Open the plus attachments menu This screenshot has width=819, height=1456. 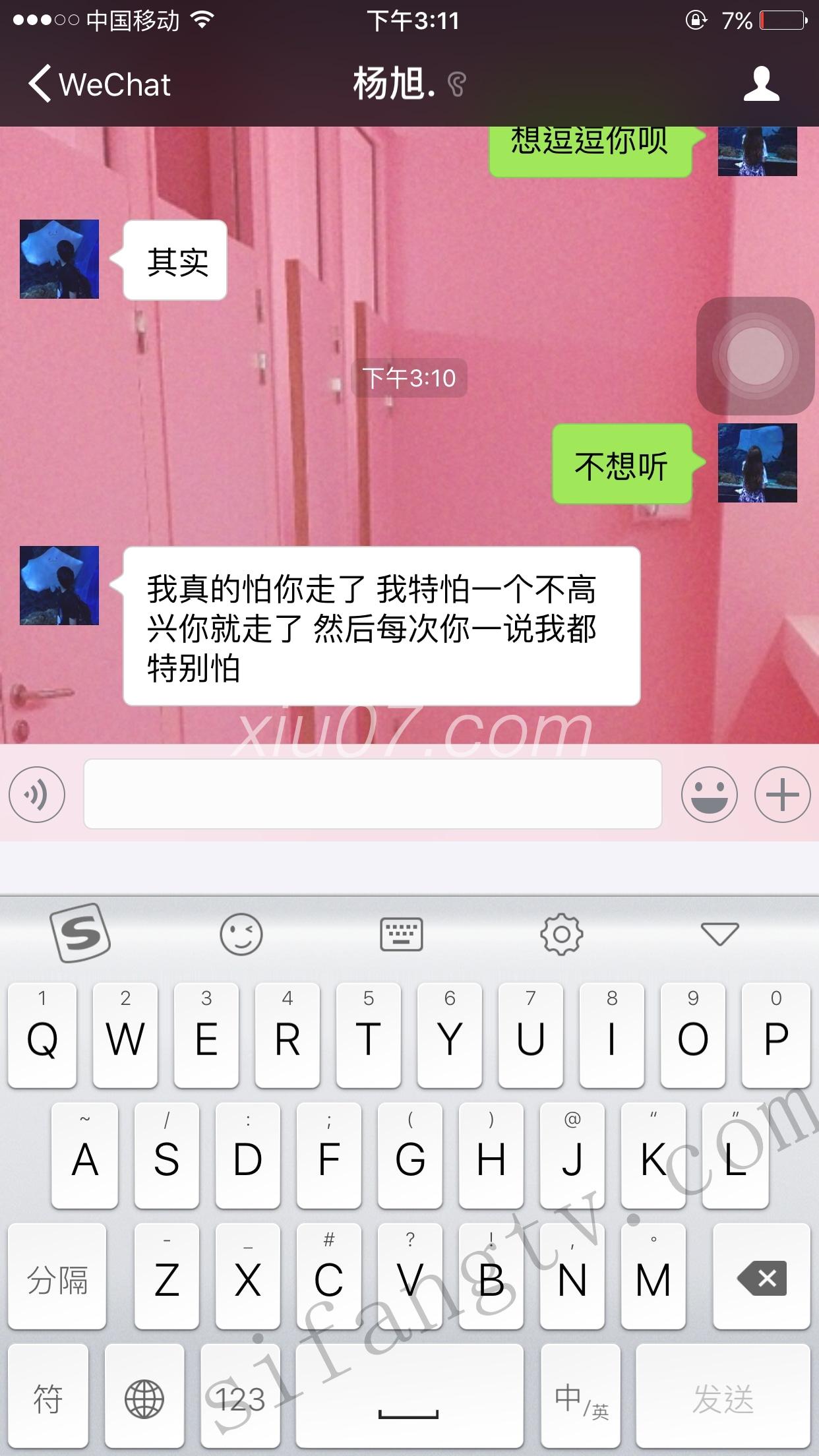[x=782, y=794]
